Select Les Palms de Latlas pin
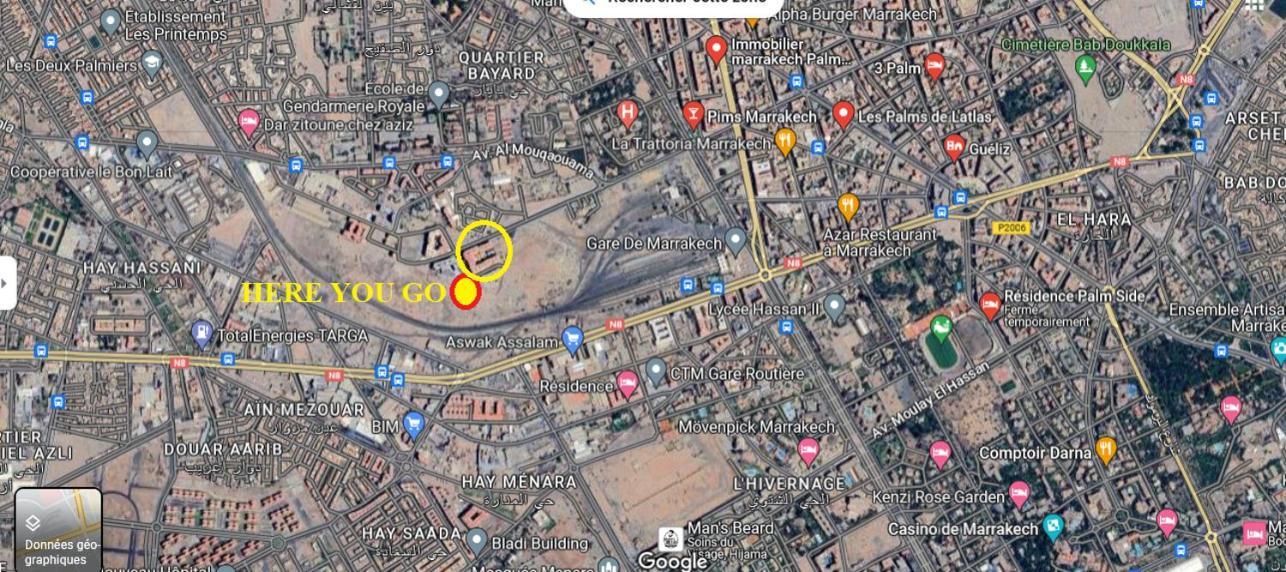1286x572 pixels. (x=843, y=114)
